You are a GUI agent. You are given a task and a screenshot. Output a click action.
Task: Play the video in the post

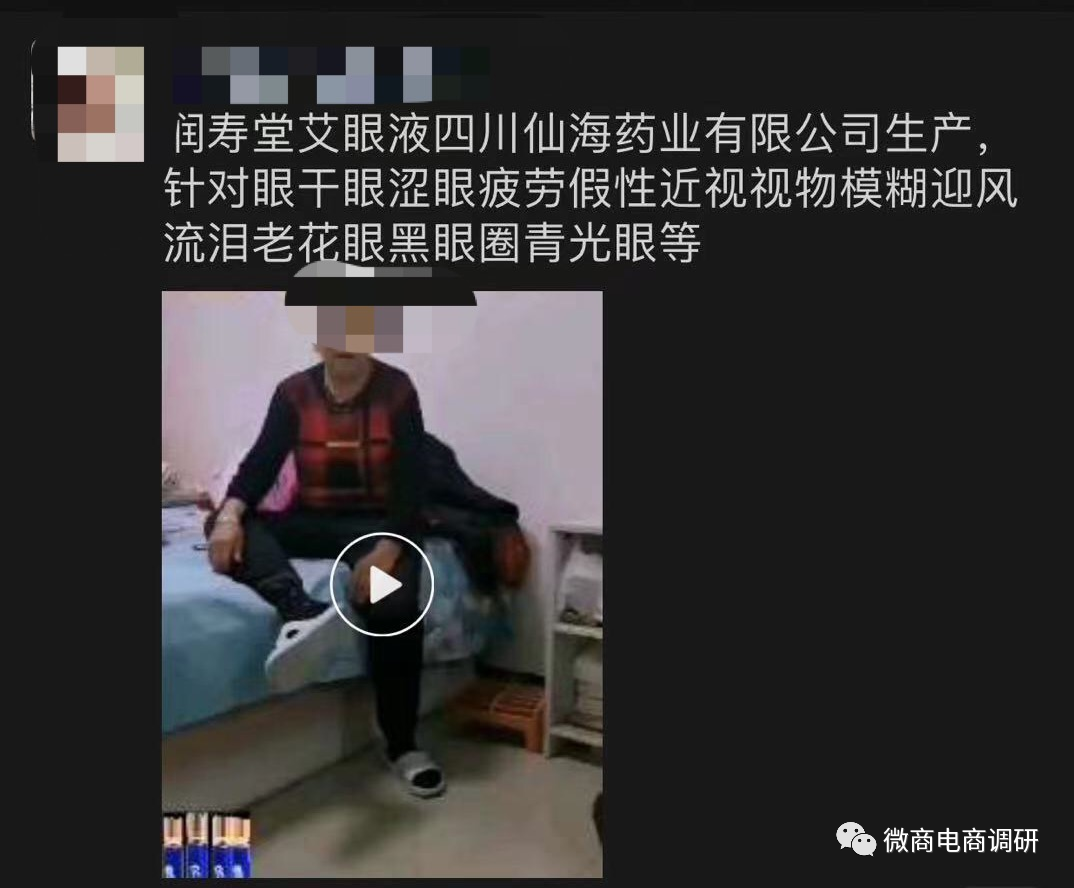(382, 586)
